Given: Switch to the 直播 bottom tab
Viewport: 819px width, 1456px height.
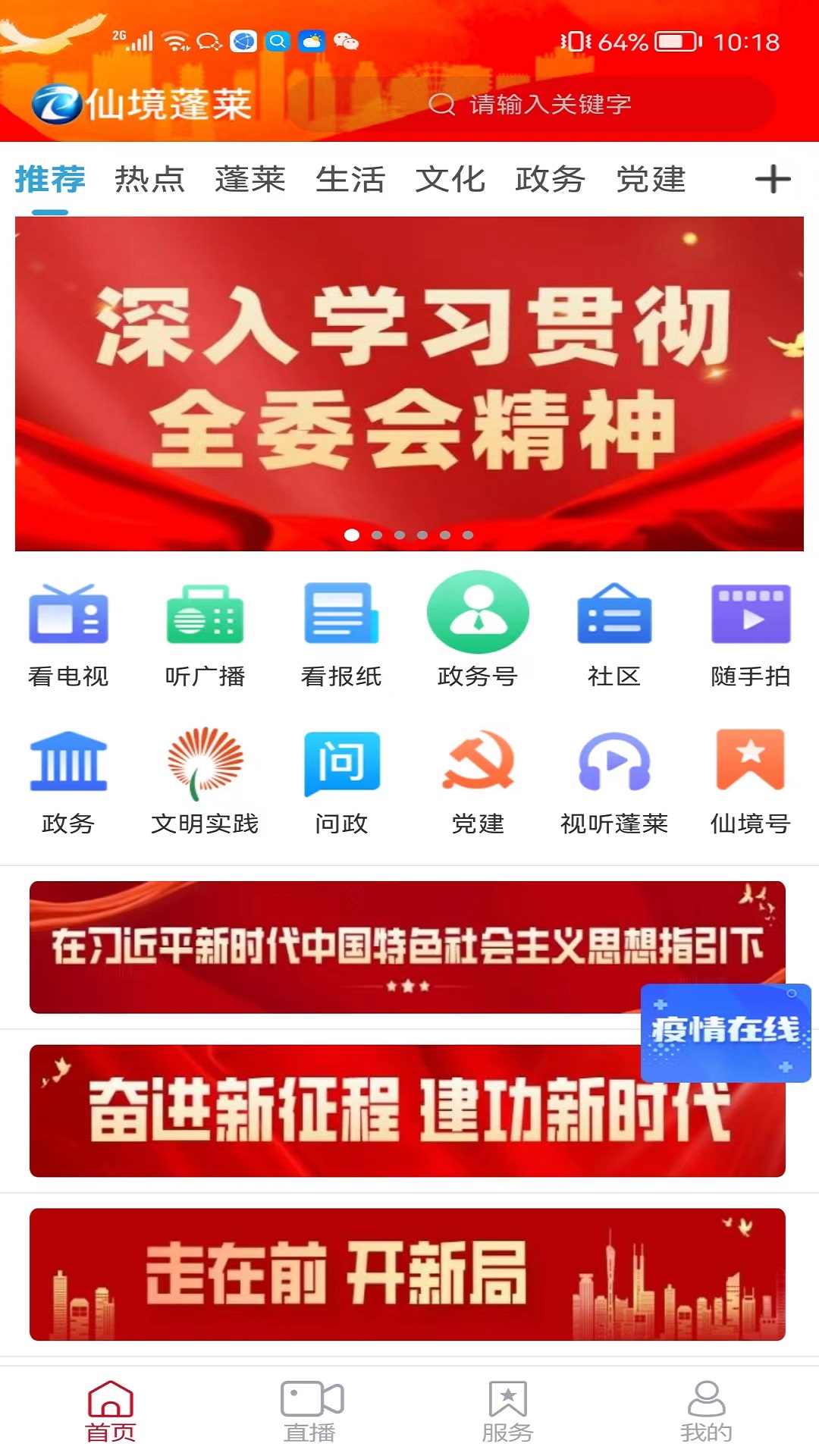Looking at the screenshot, I should (310, 1411).
